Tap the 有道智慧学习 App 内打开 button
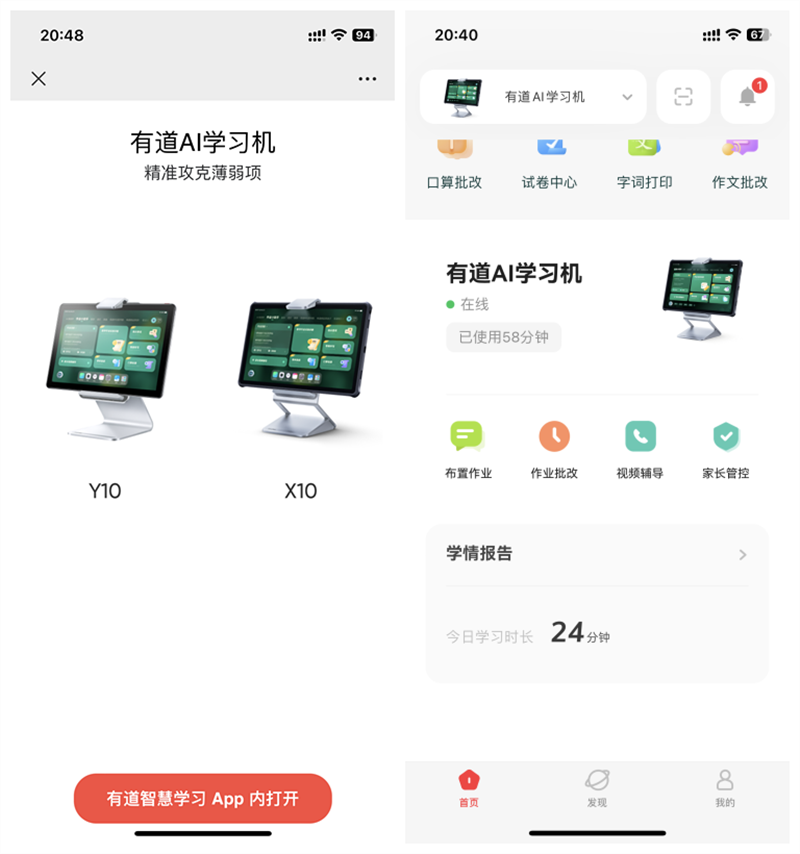This screenshot has height=854, width=800. 201,799
